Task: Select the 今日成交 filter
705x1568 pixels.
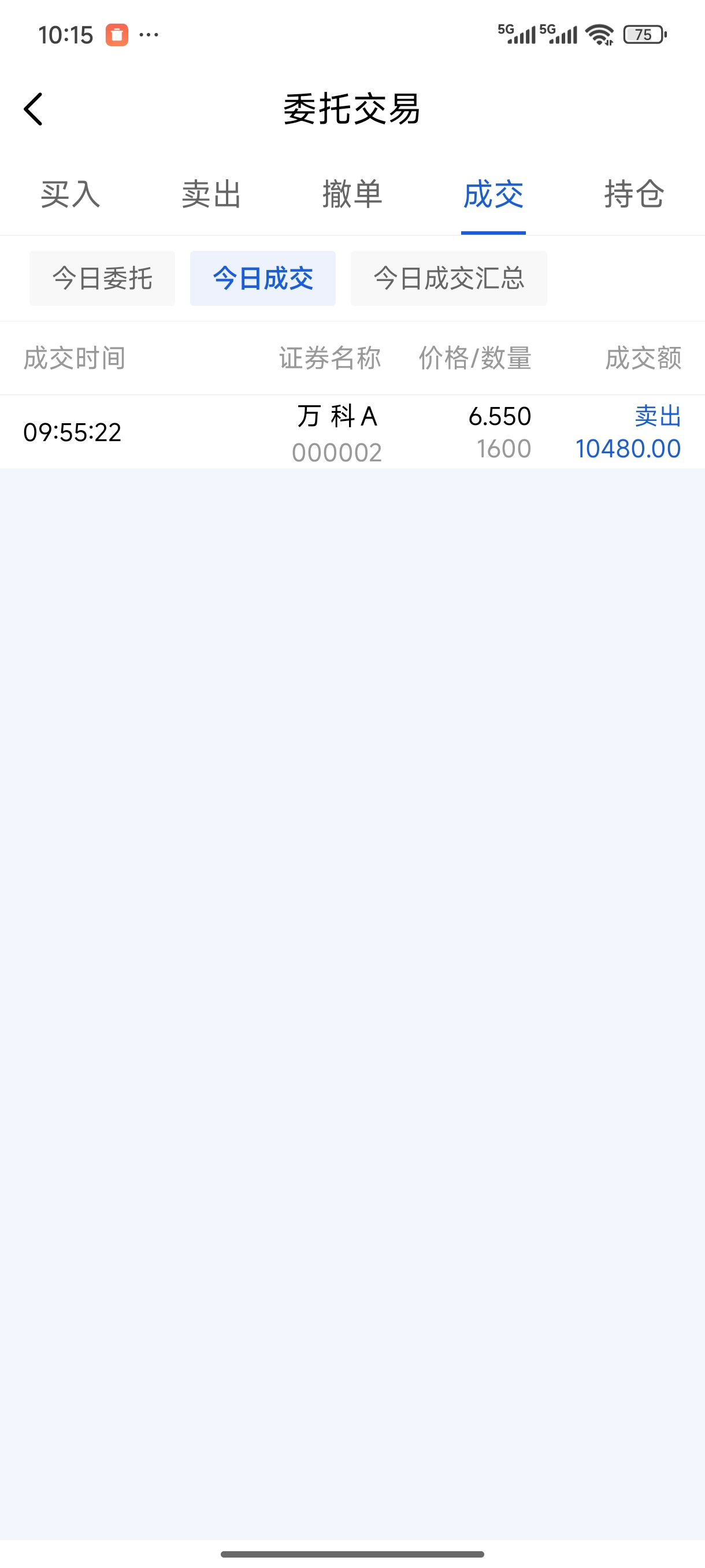Action: point(263,278)
